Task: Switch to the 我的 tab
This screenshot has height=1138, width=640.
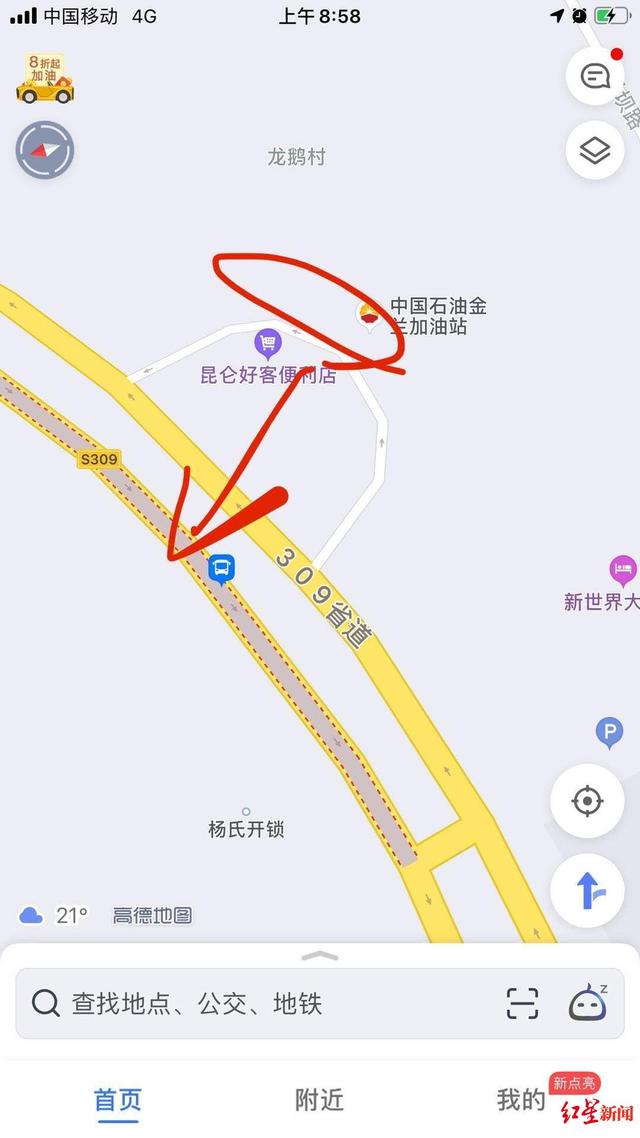Action: pyautogui.click(x=521, y=1100)
